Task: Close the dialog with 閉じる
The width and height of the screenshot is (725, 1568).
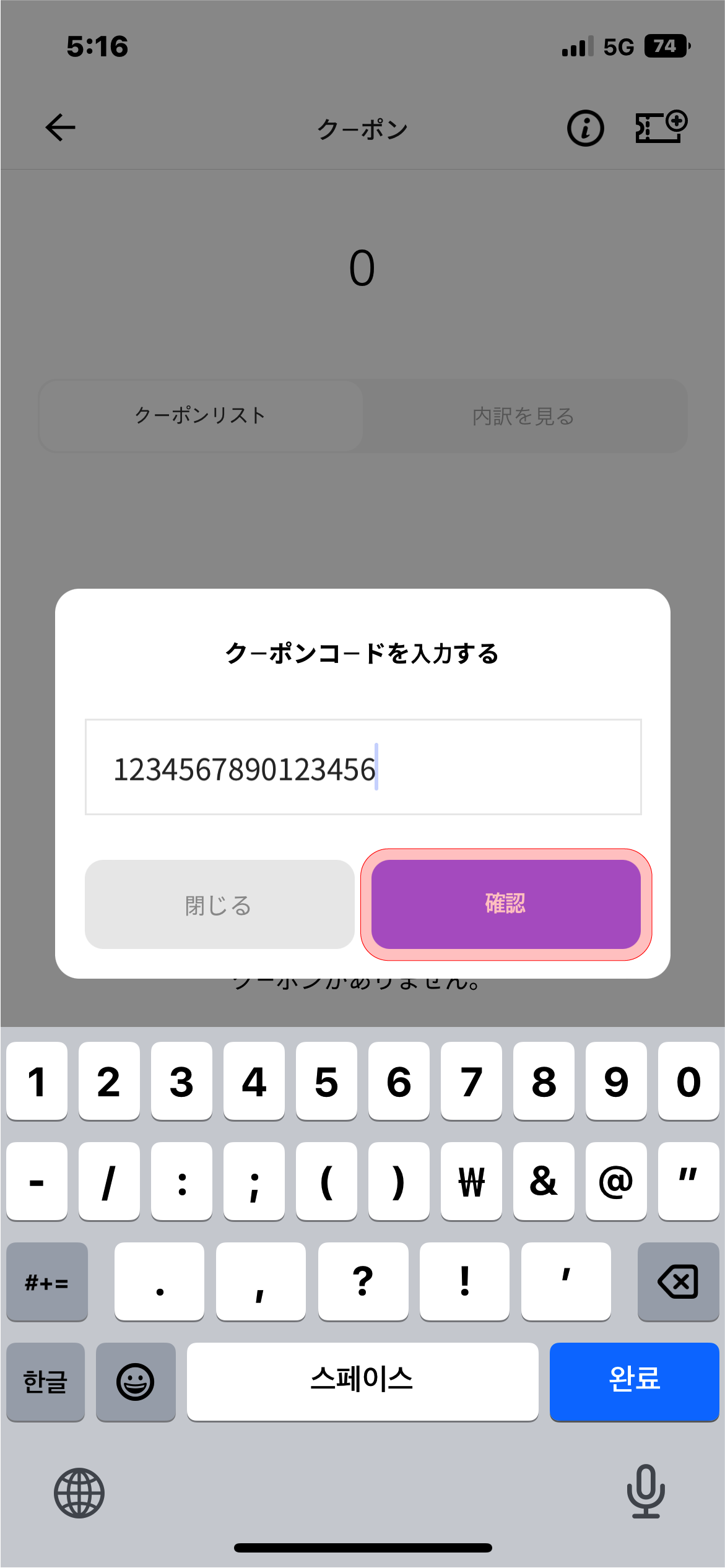Action: [219, 904]
